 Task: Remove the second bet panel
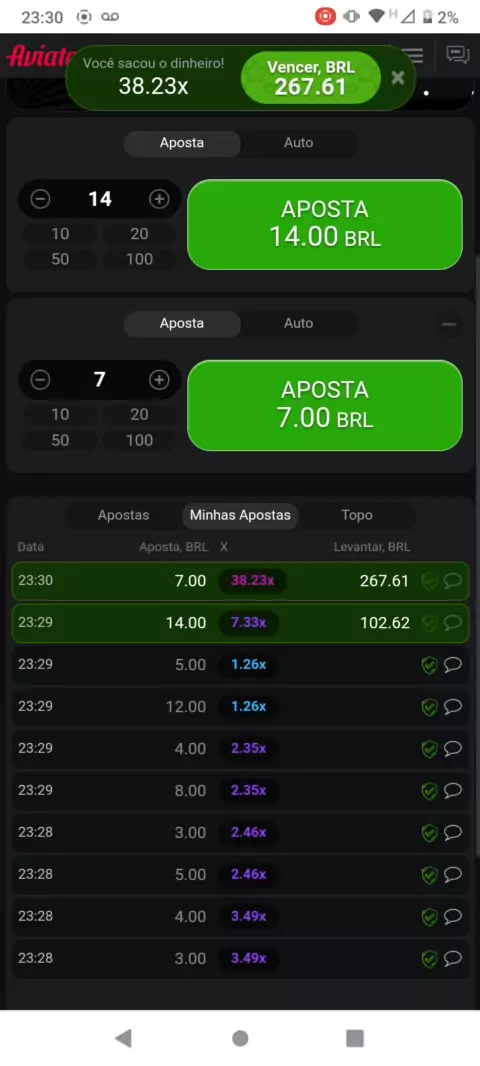tap(449, 324)
